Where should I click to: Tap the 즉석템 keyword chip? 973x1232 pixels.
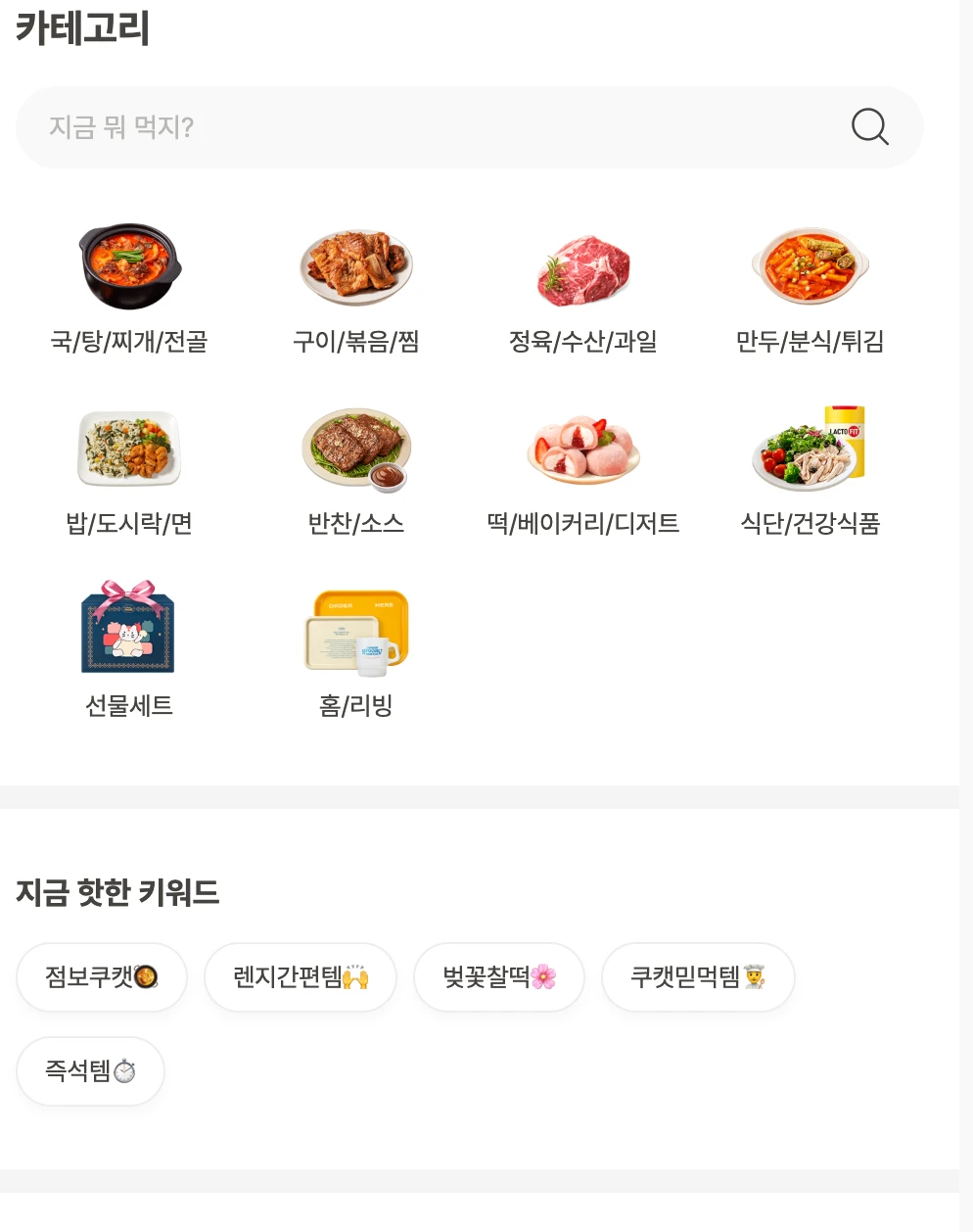coord(90,1070)
